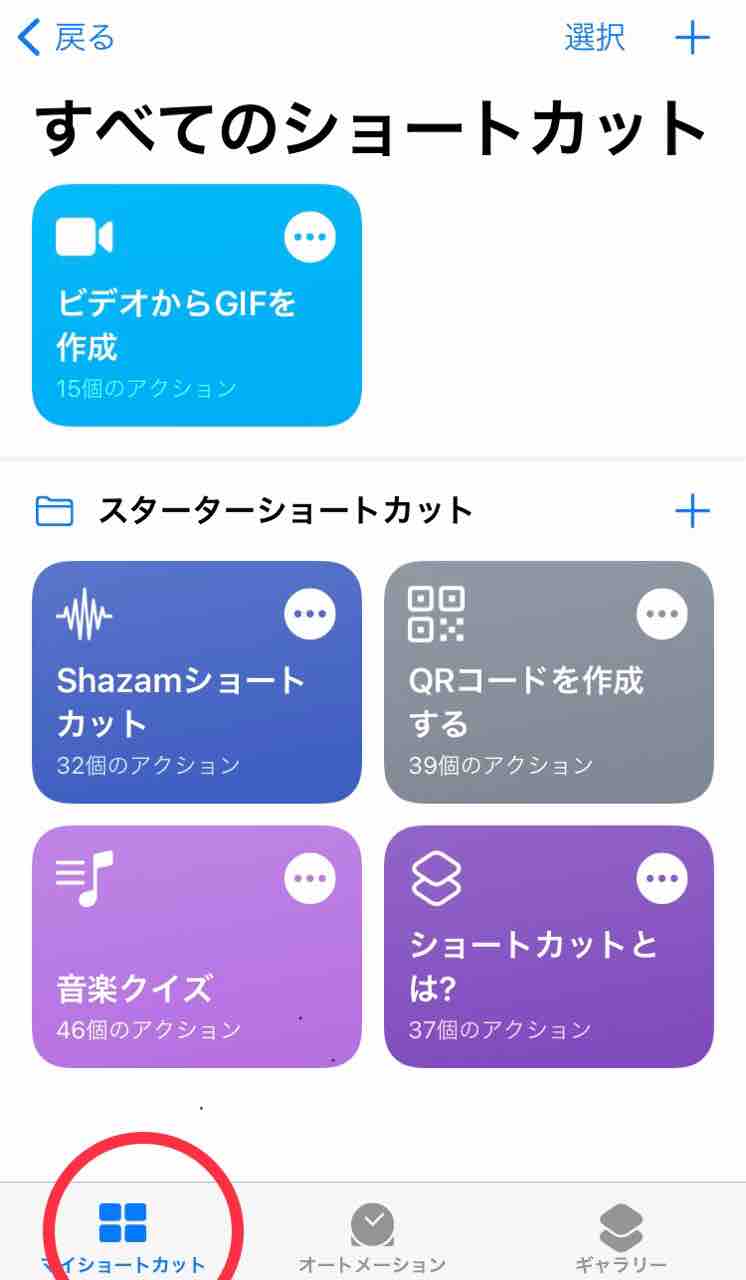Viewport: 746px width, 1280px height.
Task: Go back using 戻る
Action: (67, 38)
